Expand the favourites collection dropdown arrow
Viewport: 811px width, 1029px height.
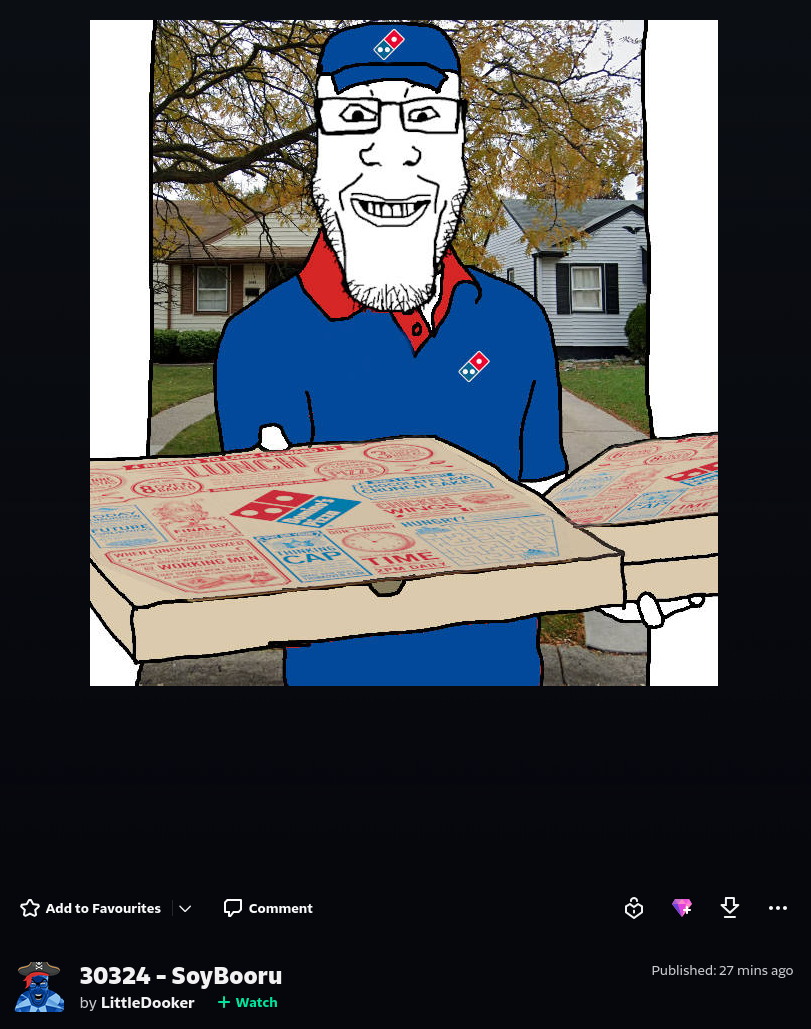click(185, 908)
